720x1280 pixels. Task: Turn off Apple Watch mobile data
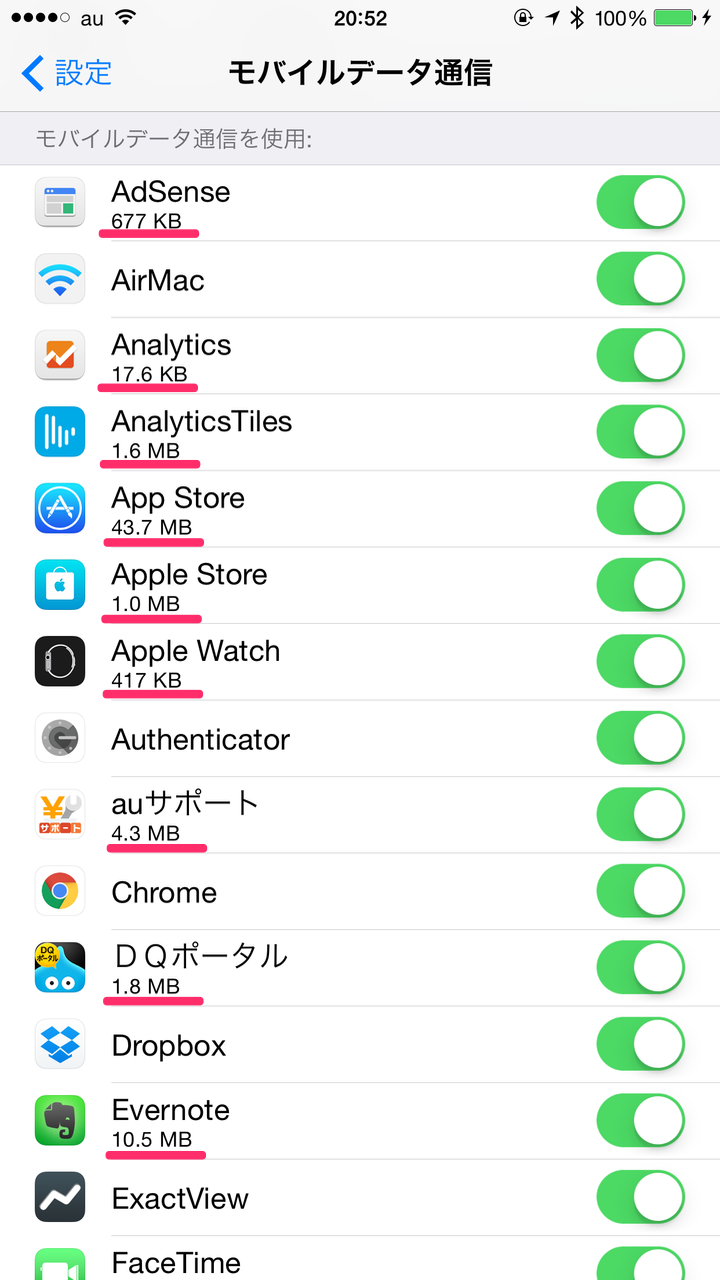(x=640, y=662)
